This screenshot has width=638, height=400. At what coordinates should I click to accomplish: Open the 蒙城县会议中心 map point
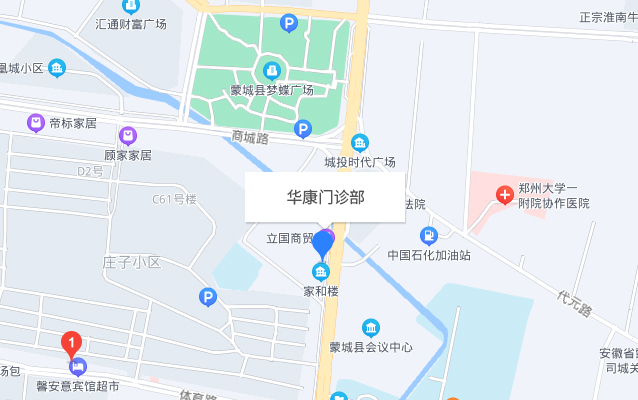371,329
